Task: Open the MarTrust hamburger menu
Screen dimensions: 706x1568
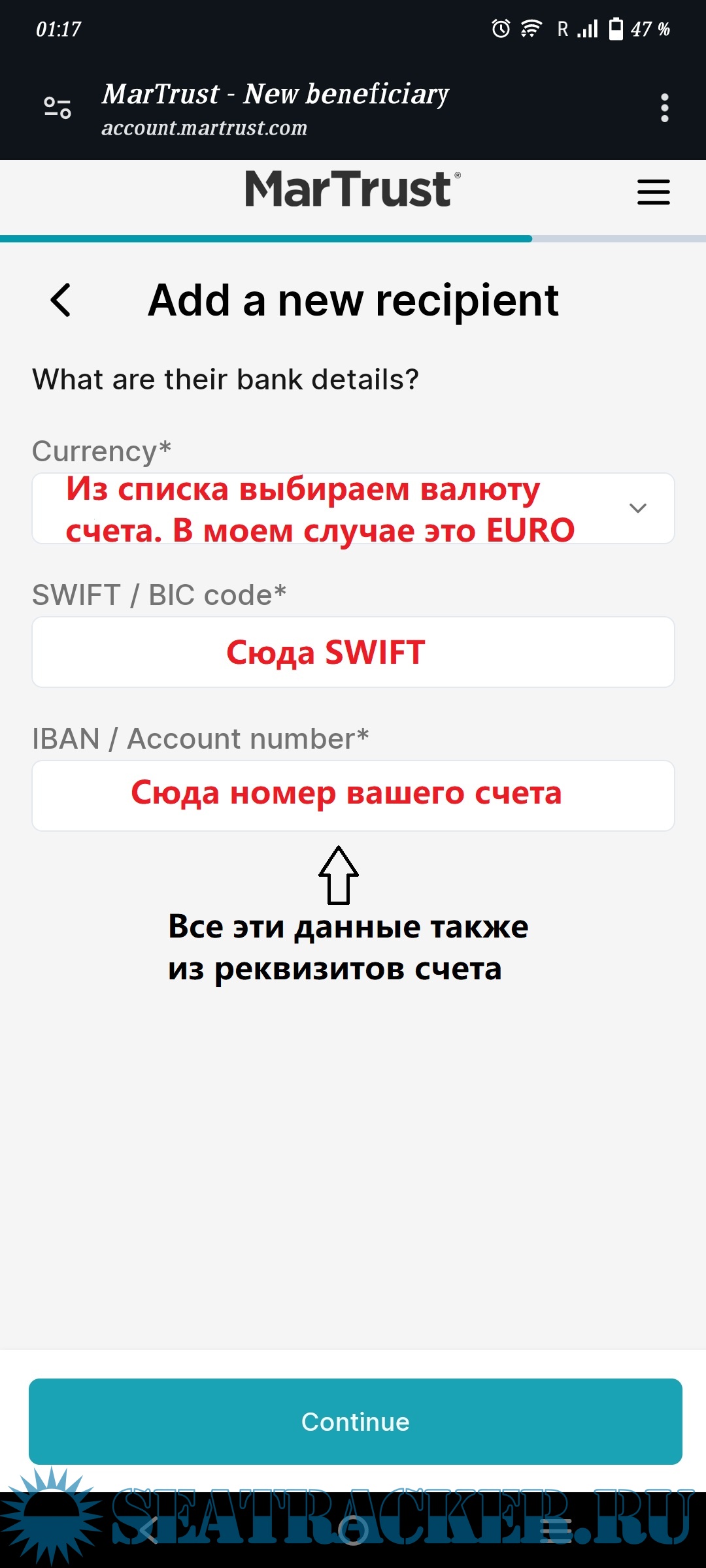Action: click(653, 192)
